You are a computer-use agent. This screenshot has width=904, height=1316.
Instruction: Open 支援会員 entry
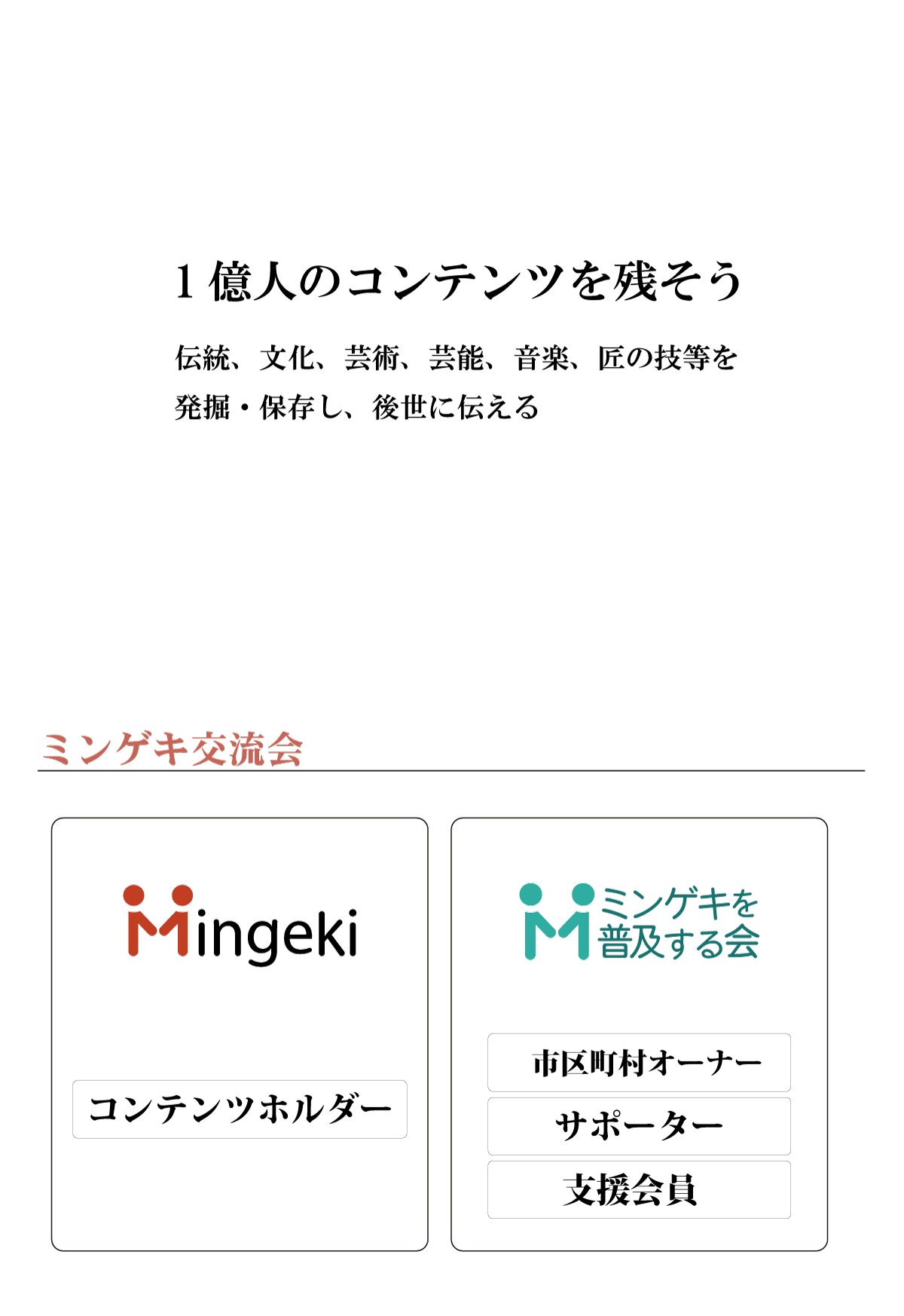click(x=639, y=1189)
